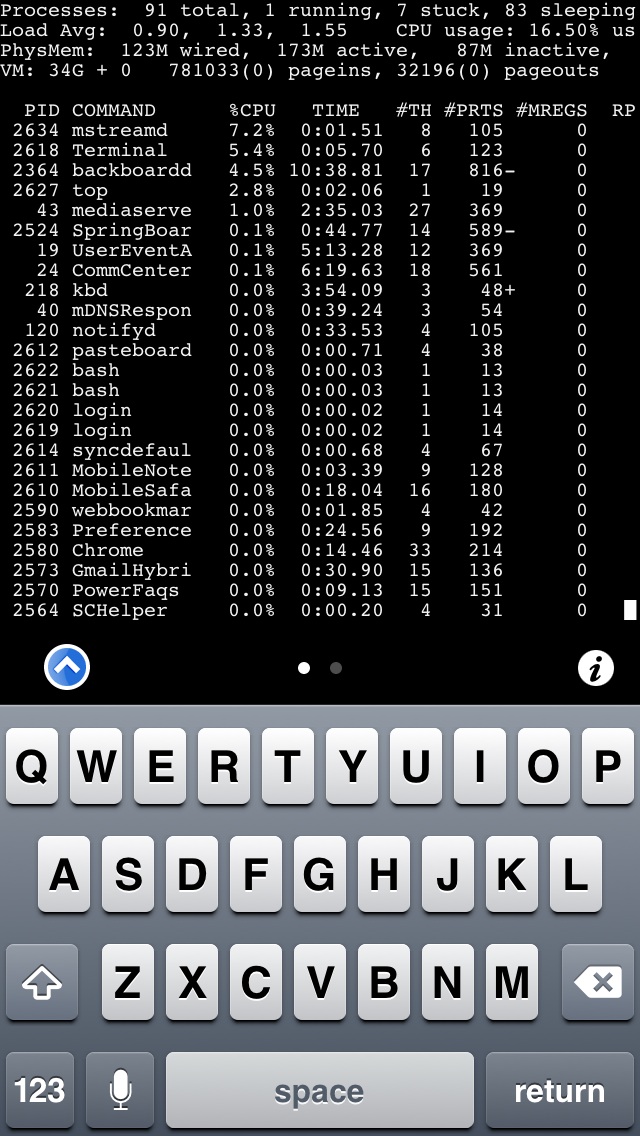Open the info button

click(596, 668)
